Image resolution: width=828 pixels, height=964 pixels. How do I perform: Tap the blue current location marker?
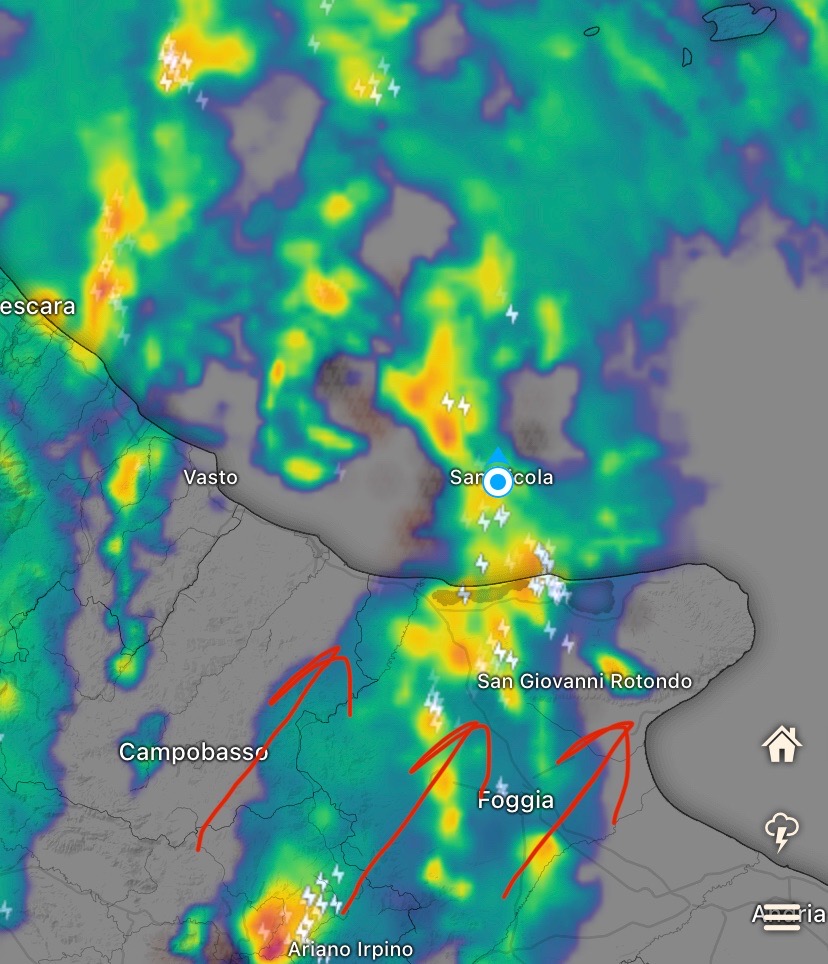pyautogui.click(x=498, y=483)
